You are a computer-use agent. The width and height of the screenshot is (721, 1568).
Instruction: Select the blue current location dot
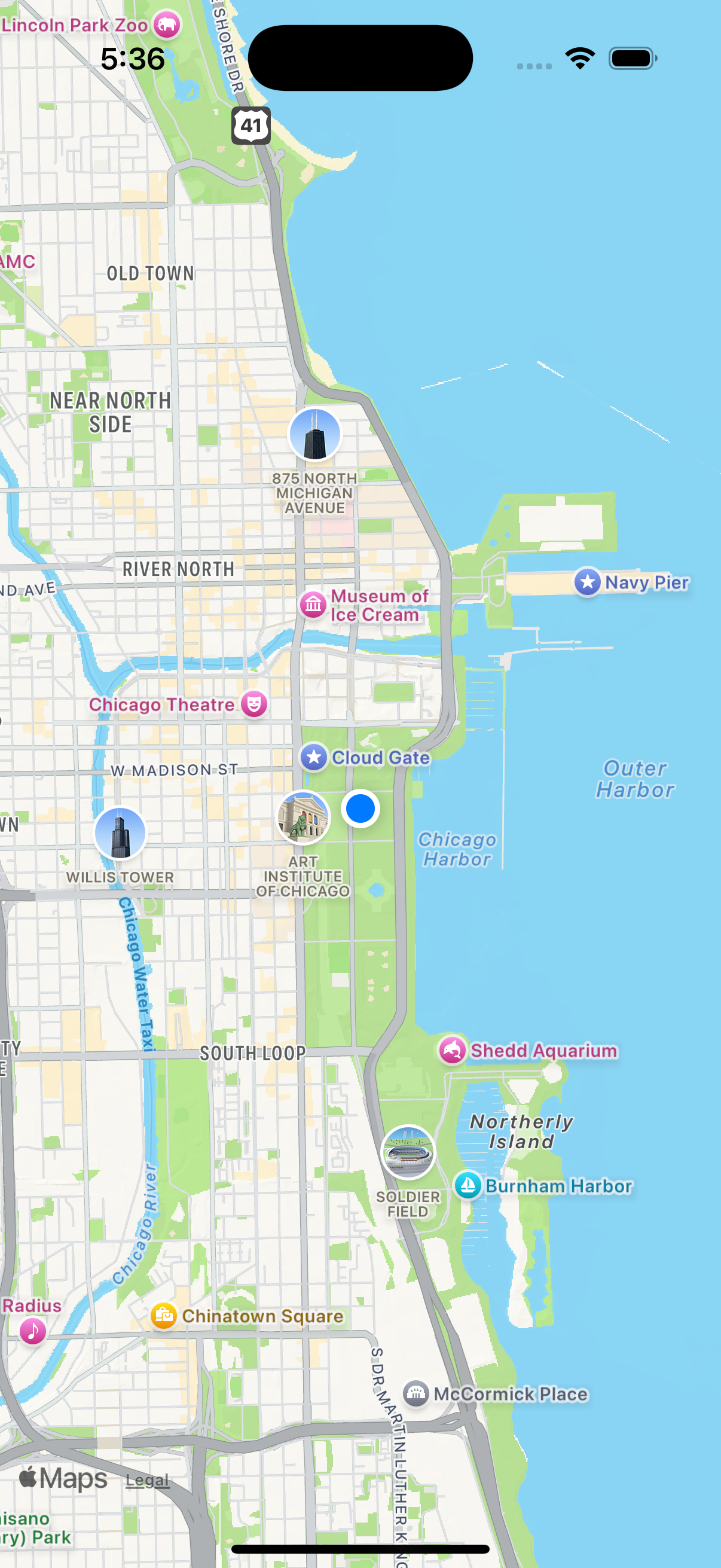pos(360,810)
